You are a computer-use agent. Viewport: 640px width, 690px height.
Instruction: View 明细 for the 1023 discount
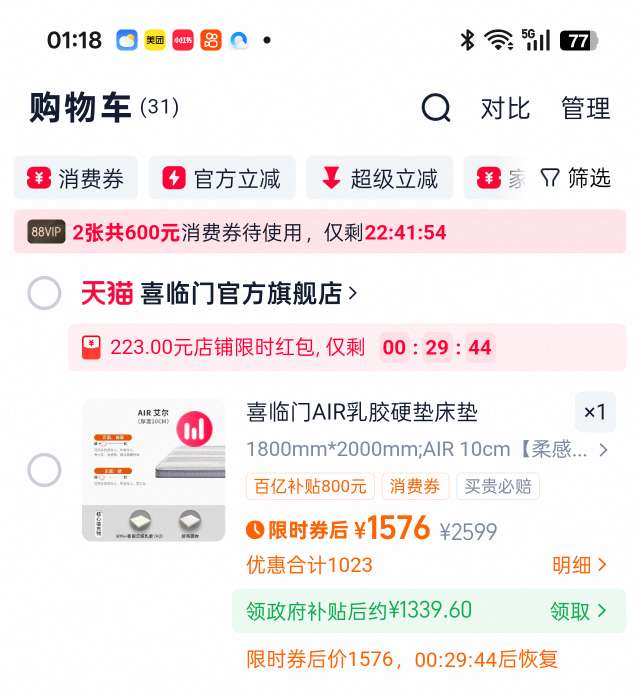point(580,565)
